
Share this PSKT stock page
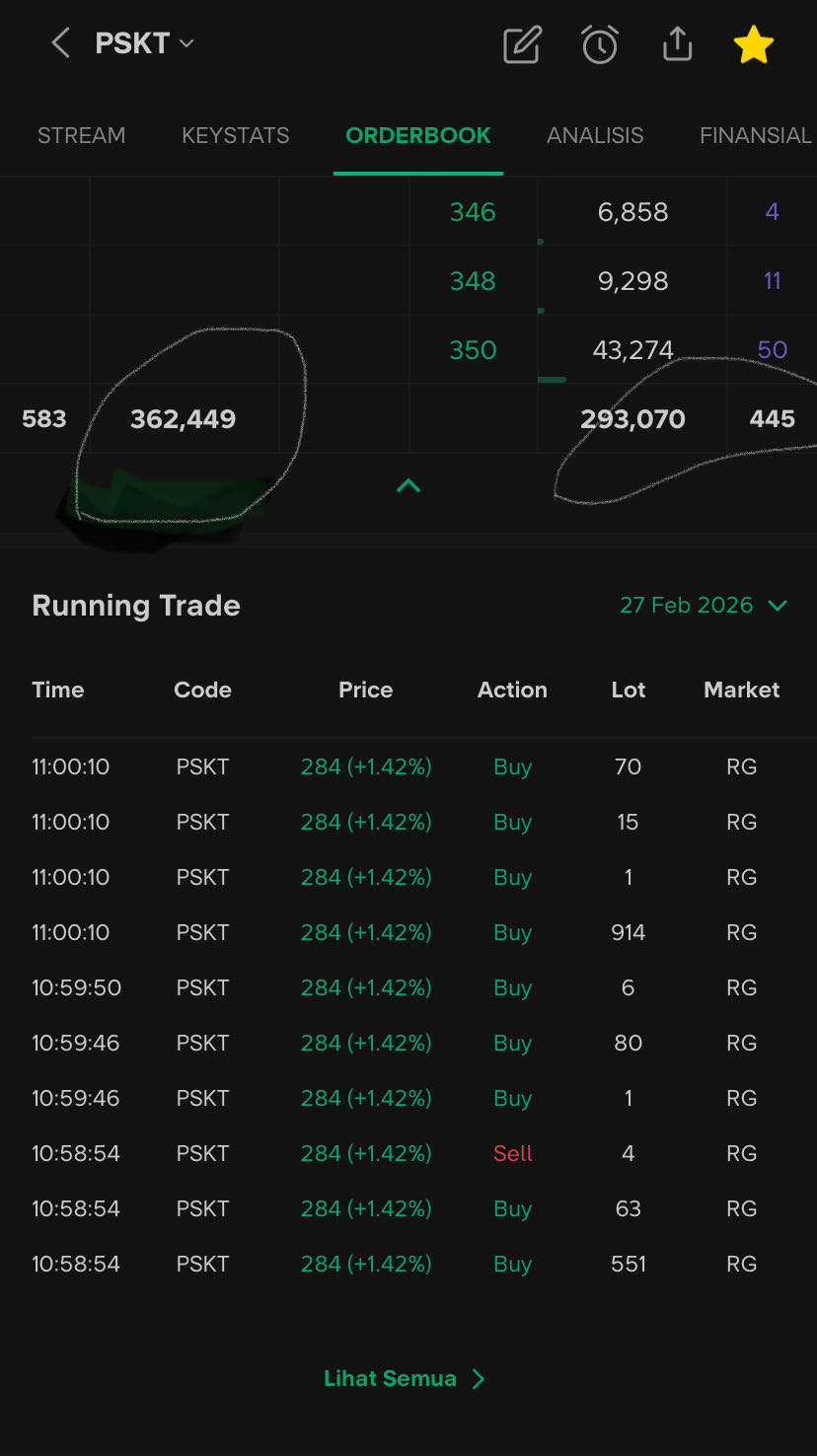click(x=677, y=44)
